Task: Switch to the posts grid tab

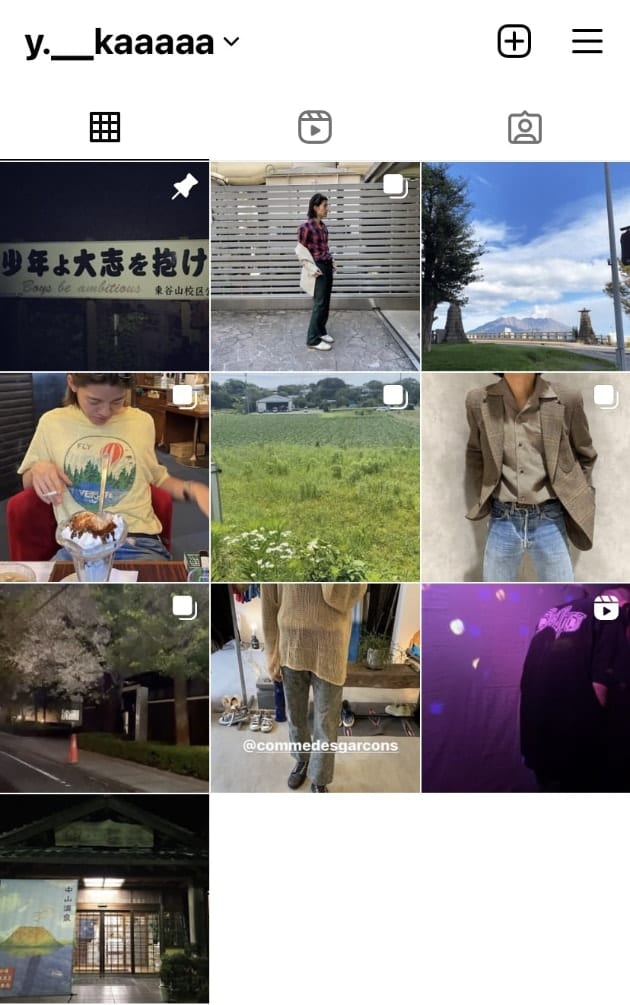Action: 105,127
